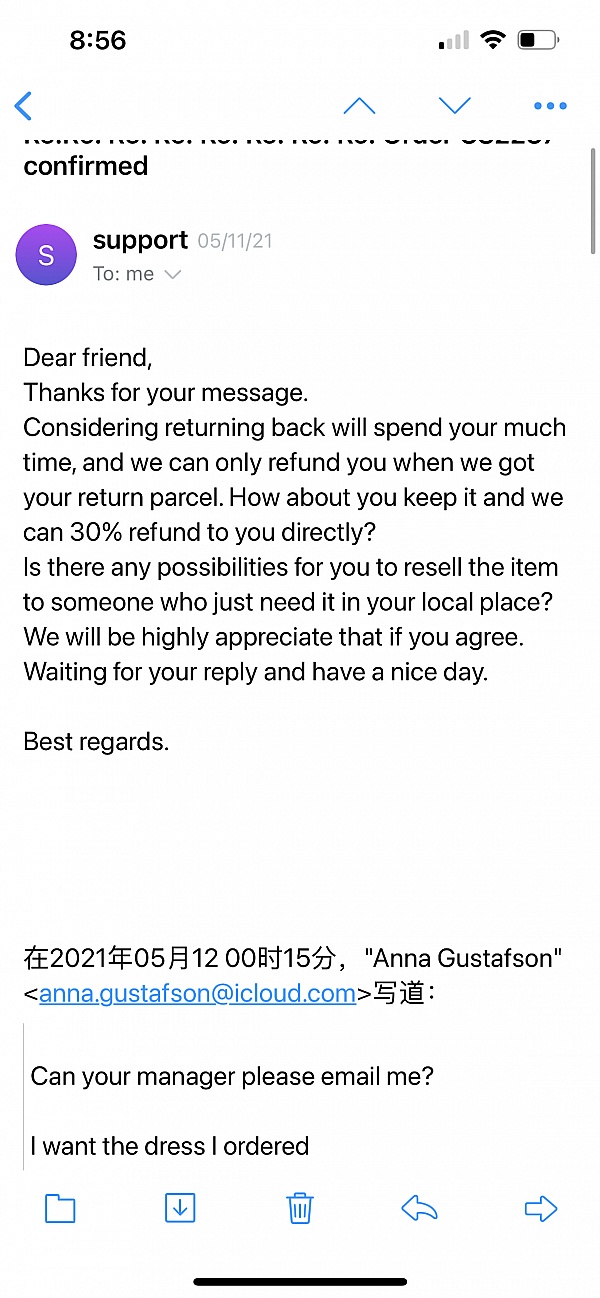Jump to the previous email
600x1298 pixels.
click(359, 105)
